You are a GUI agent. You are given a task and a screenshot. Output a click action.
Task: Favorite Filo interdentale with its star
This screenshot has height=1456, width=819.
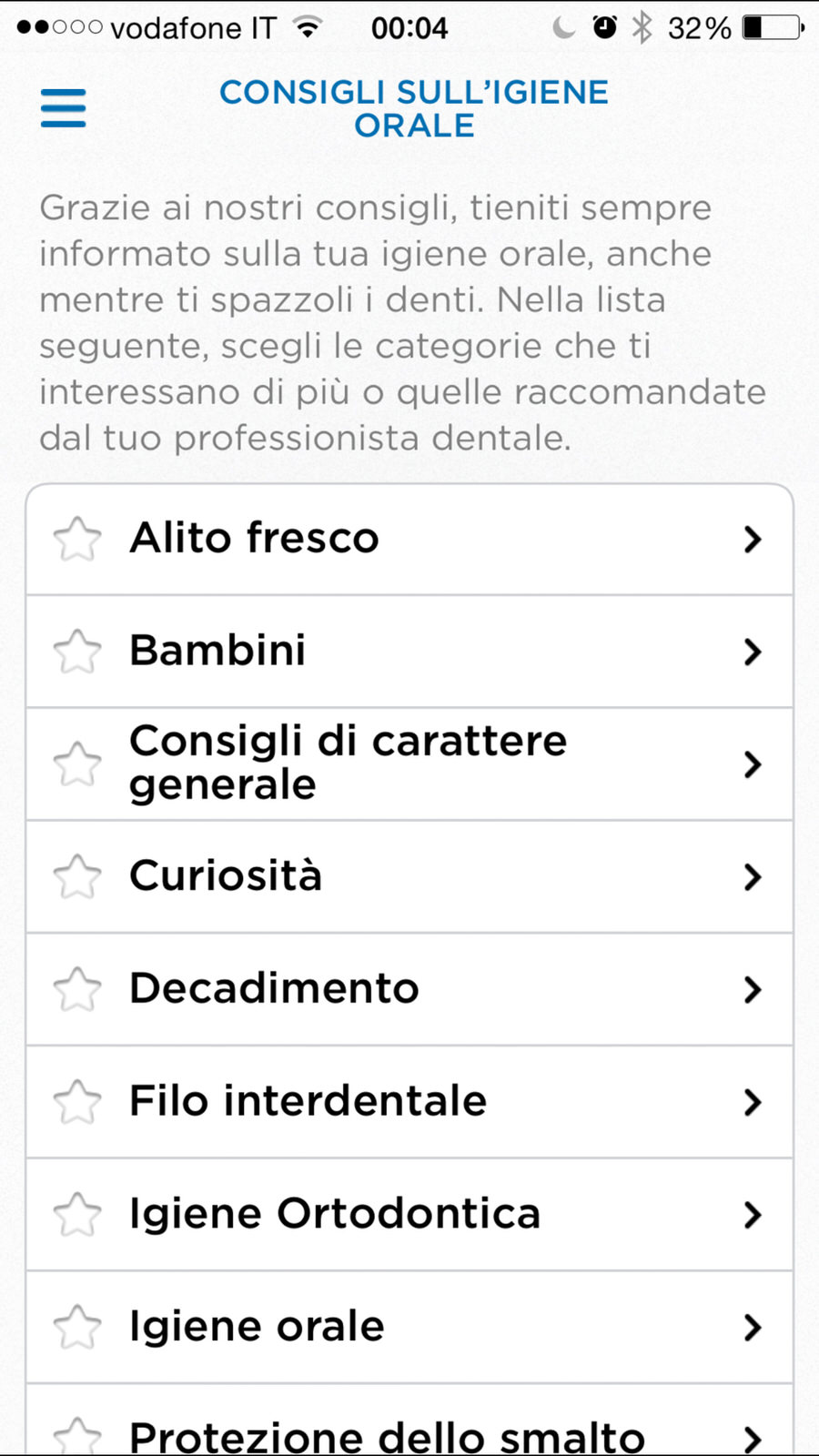[77, 1102]
